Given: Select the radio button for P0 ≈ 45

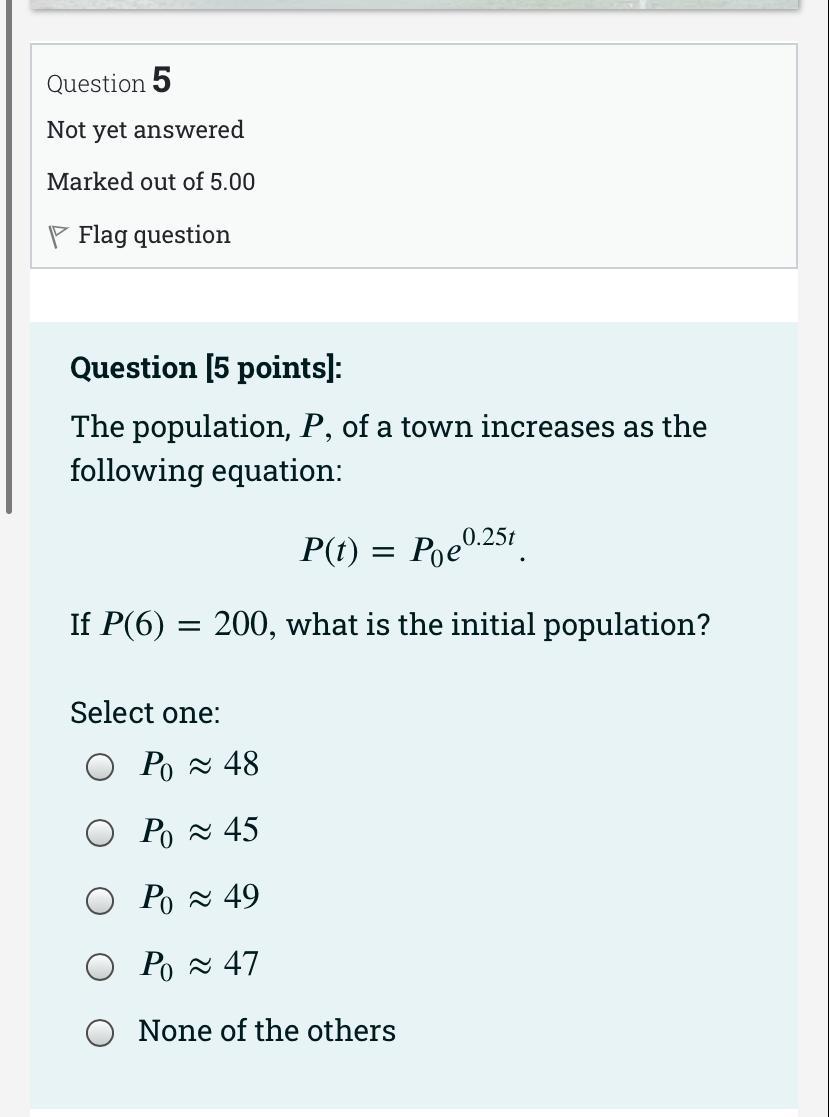Looking at the screenshot, I should click(x=99, y=832).
